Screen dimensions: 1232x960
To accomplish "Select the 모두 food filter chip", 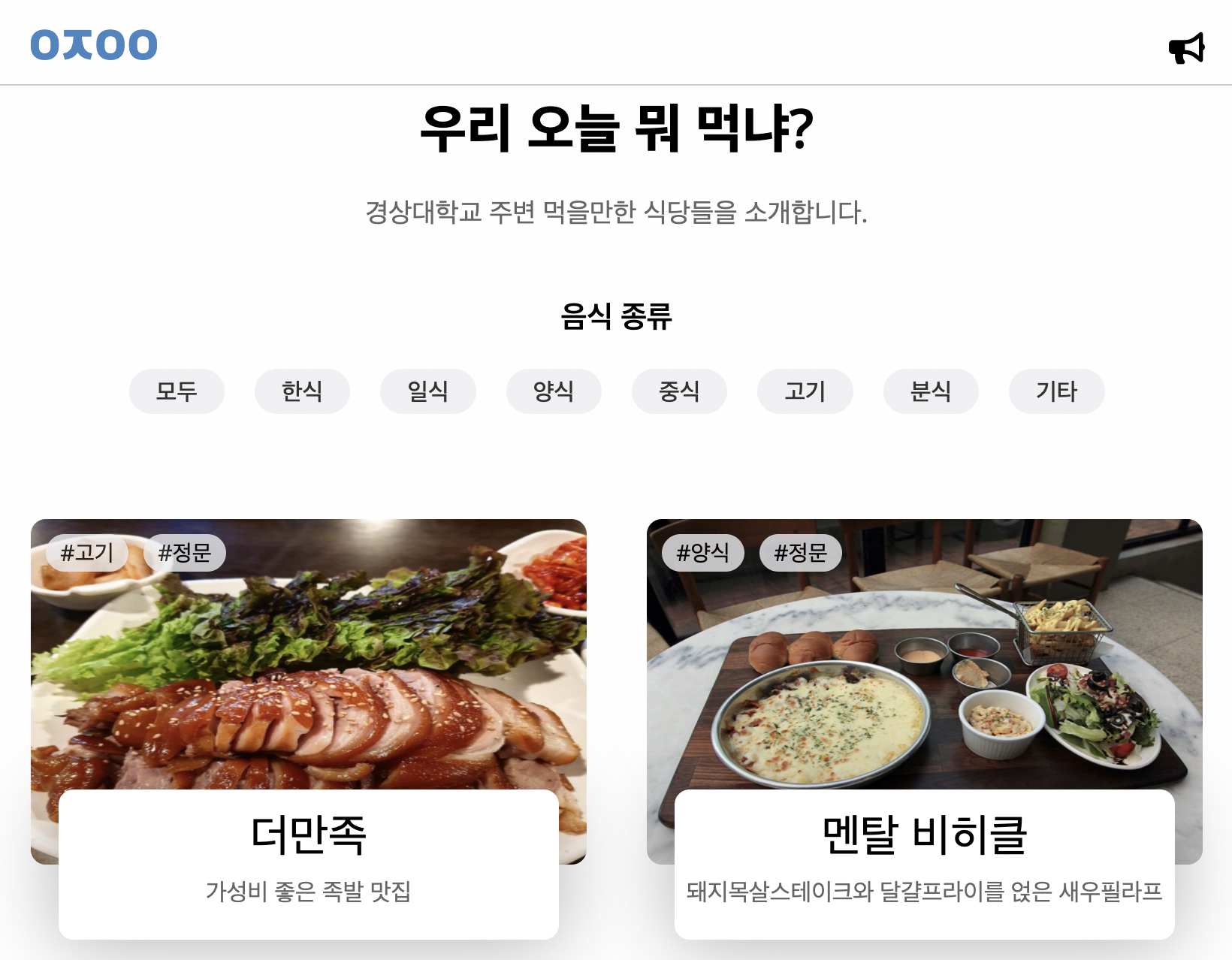I will click(x=177, y=391).
